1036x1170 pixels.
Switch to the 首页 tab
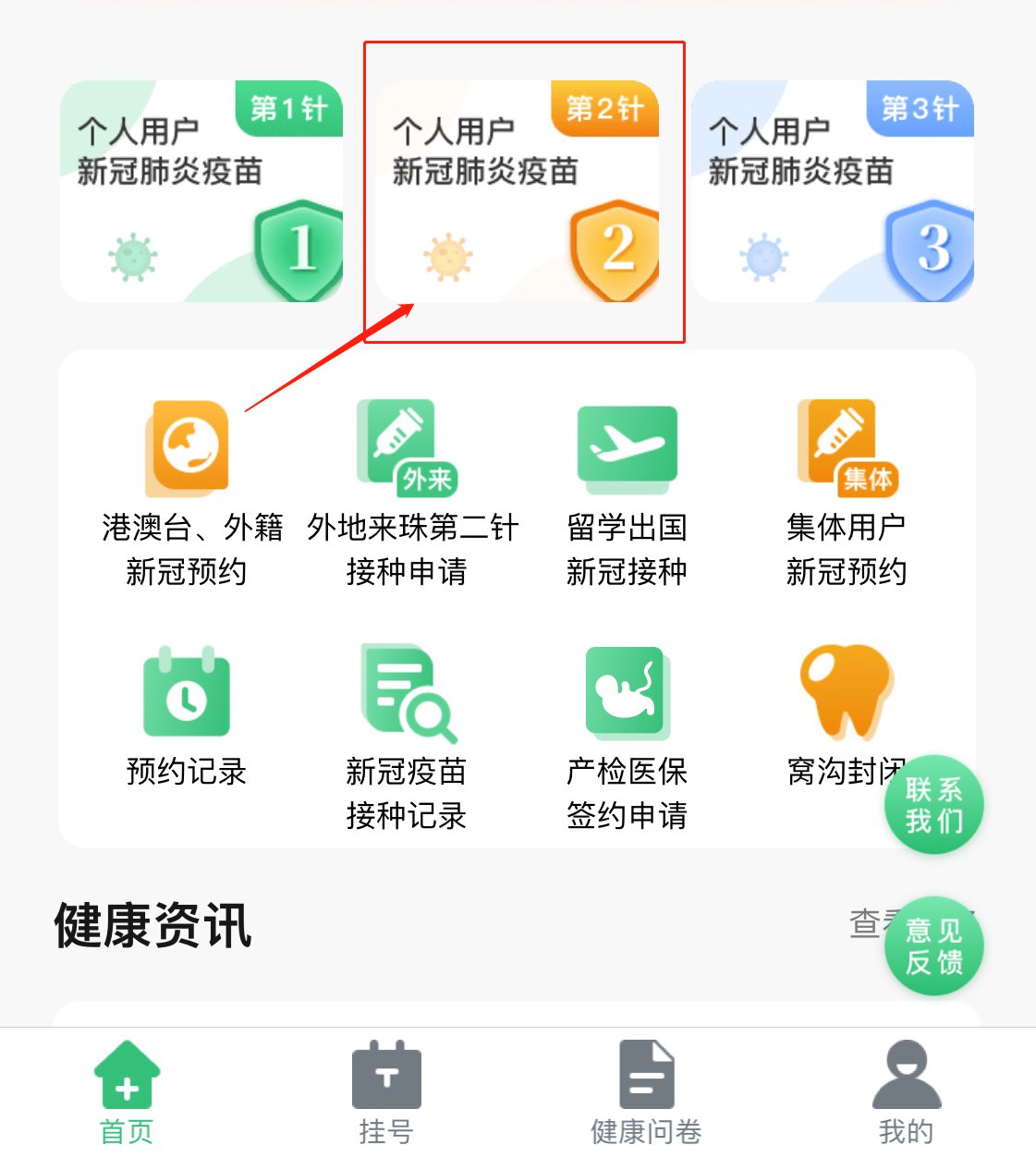pos(128,1093)
